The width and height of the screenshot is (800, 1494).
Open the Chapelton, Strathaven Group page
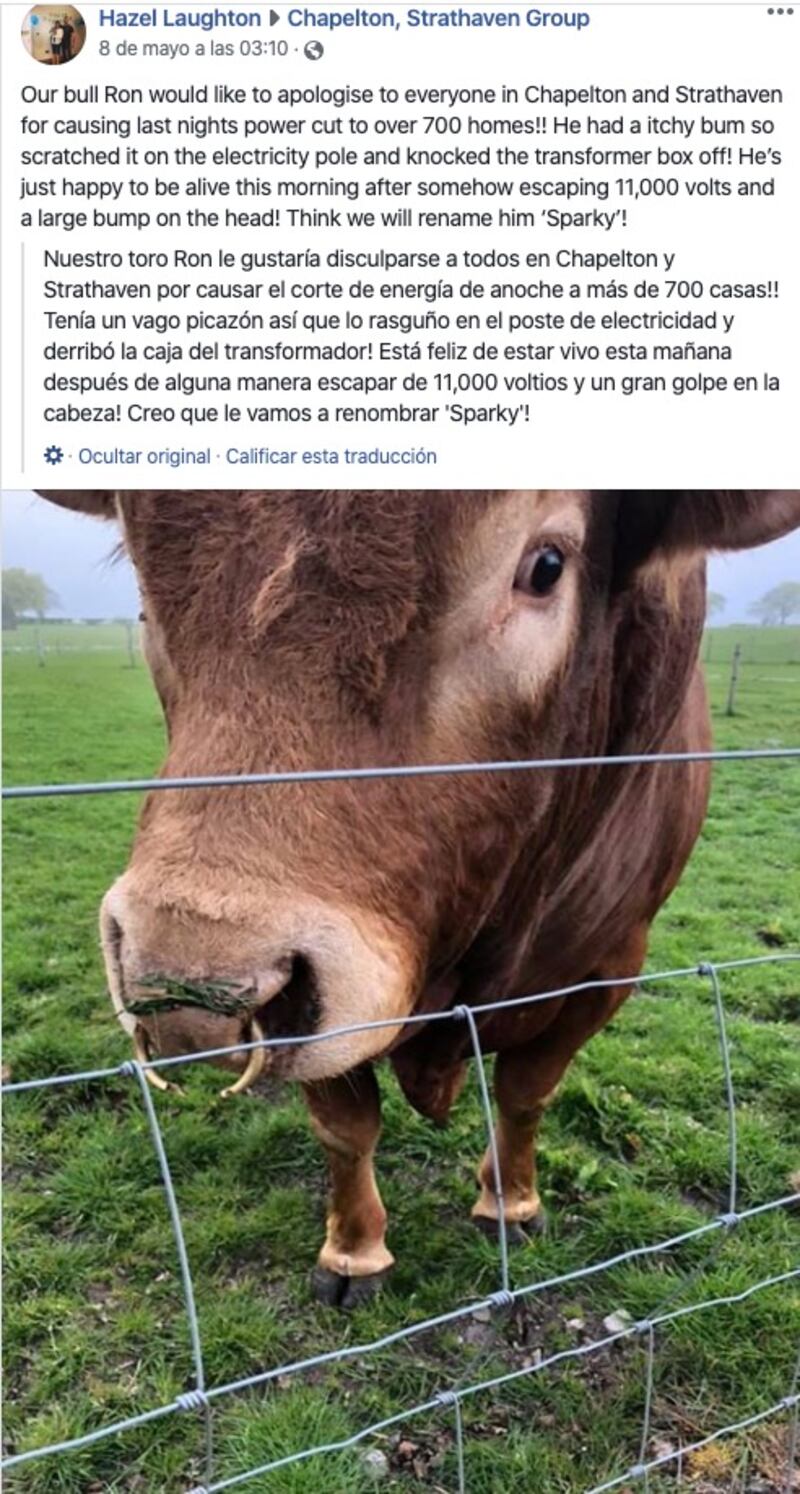[438, 18]
